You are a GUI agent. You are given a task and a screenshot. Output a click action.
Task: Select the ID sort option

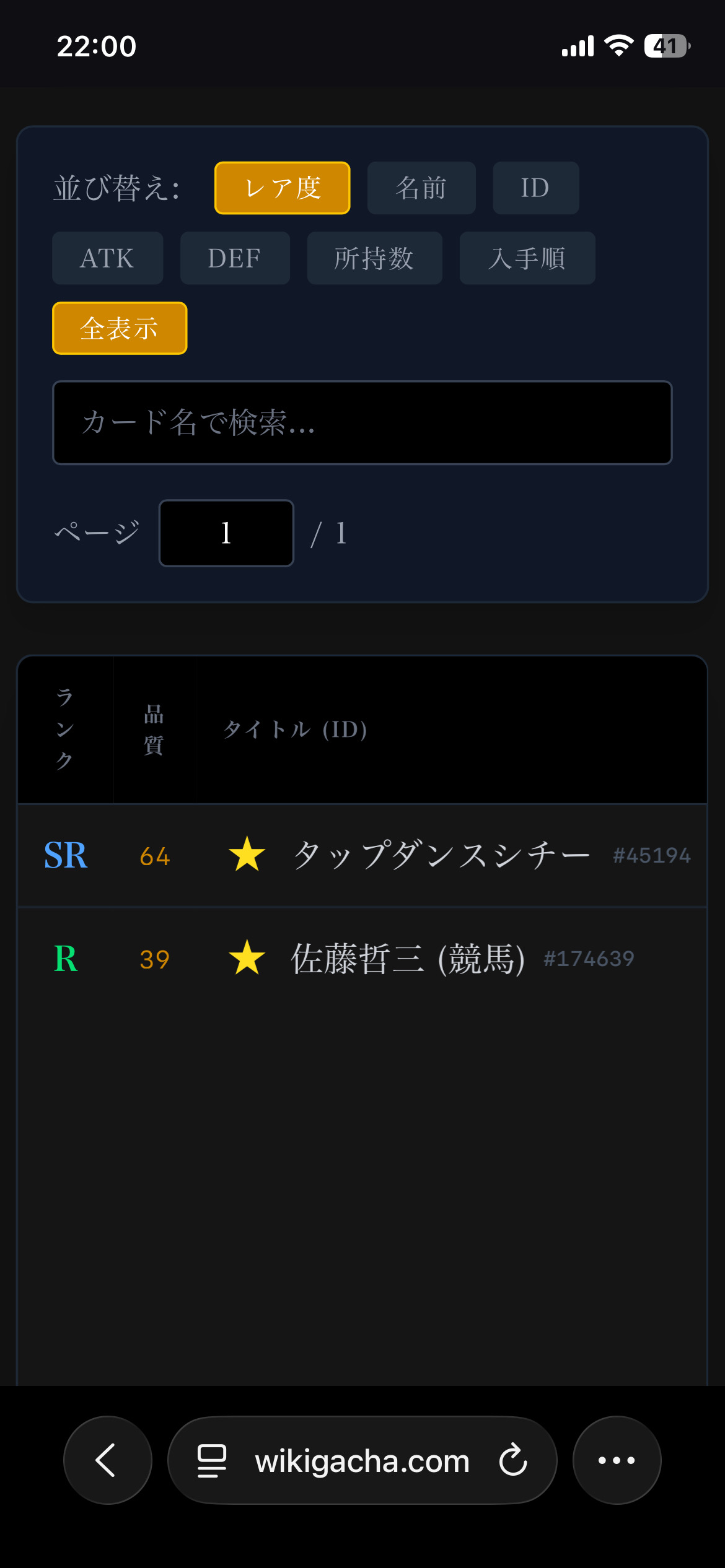click(x=535, y=188)
